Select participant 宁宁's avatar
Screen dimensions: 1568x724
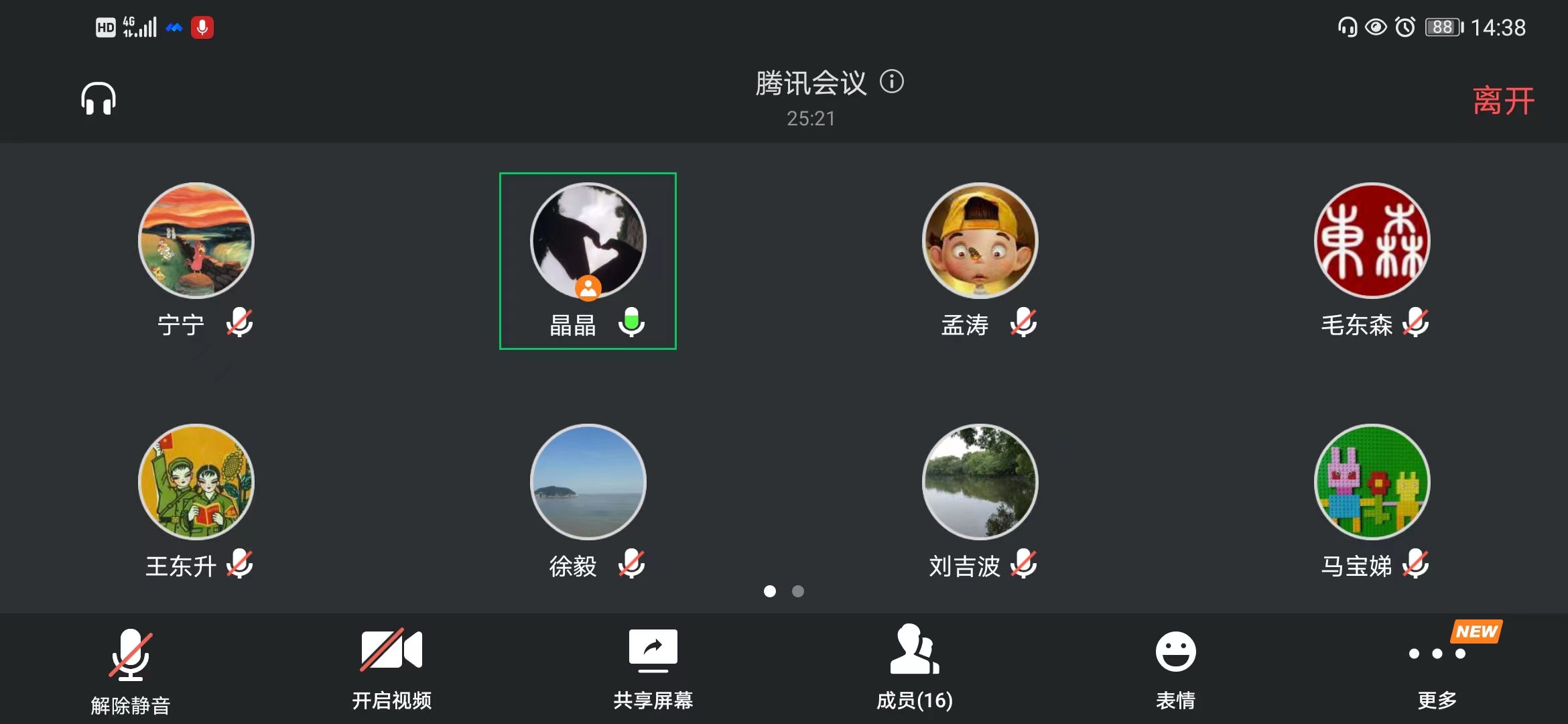click(x=196, y=241)
